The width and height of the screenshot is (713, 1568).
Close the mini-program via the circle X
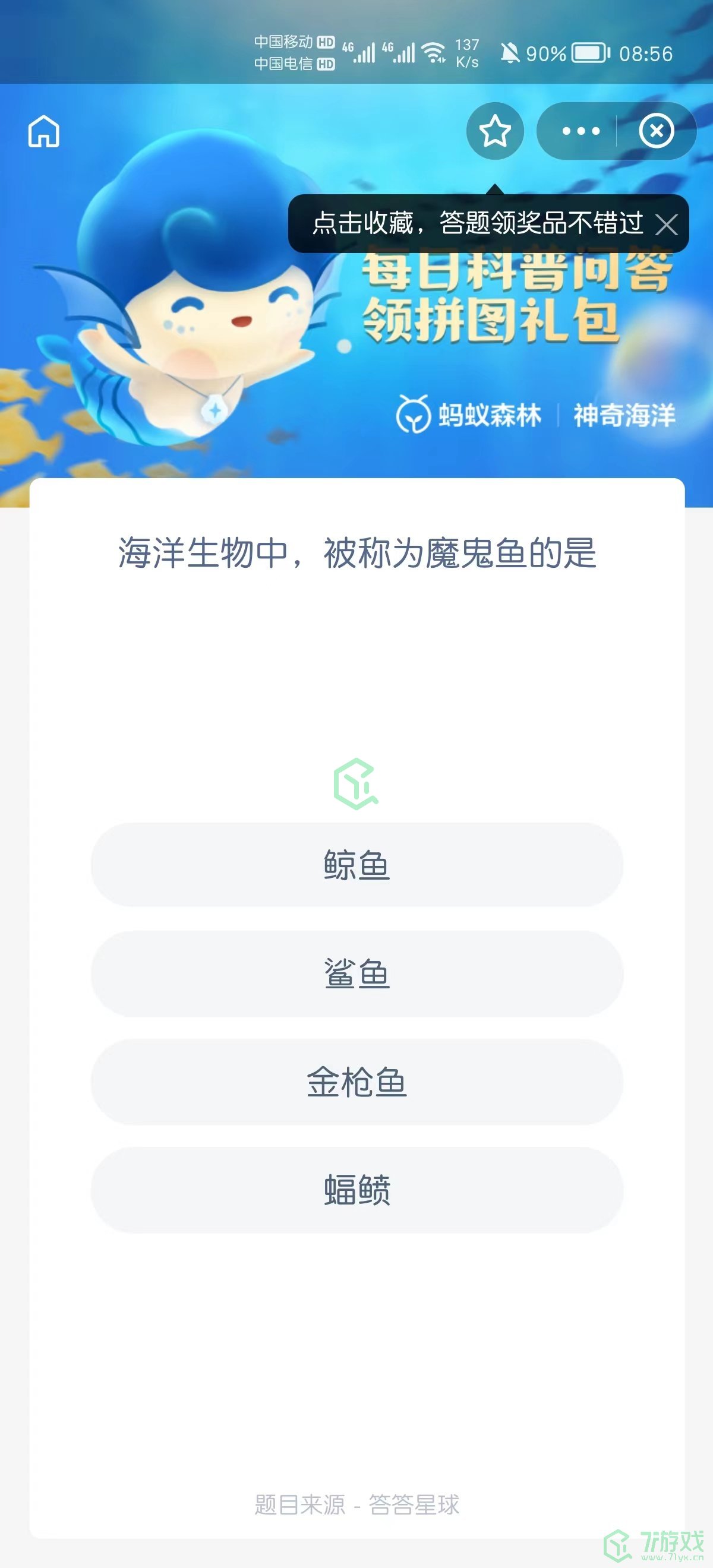point(657,130)
